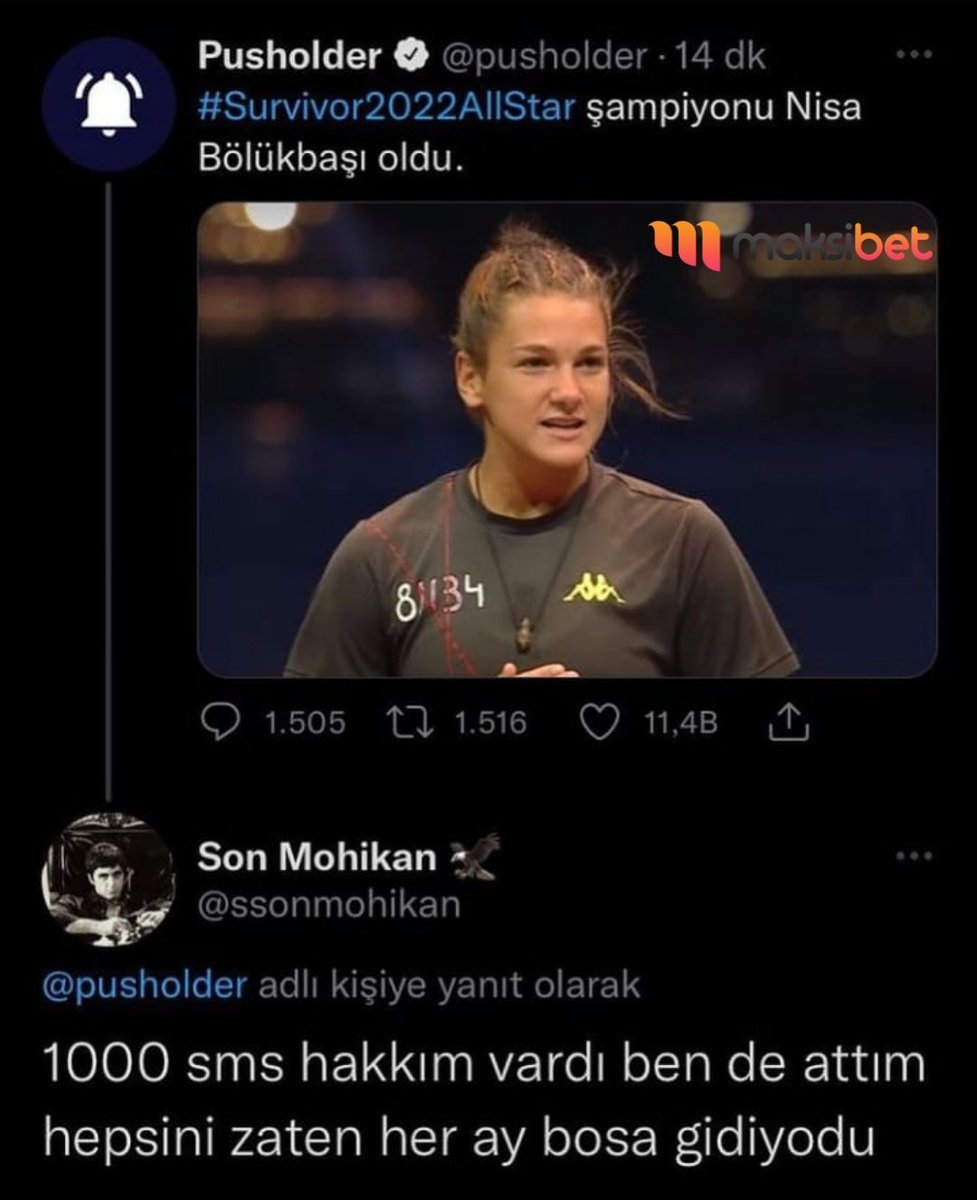Open the @pusholder handle in tweet header
Image resolution: width=977 pixels, height=1200 pixels.
[x=542, y=58]
